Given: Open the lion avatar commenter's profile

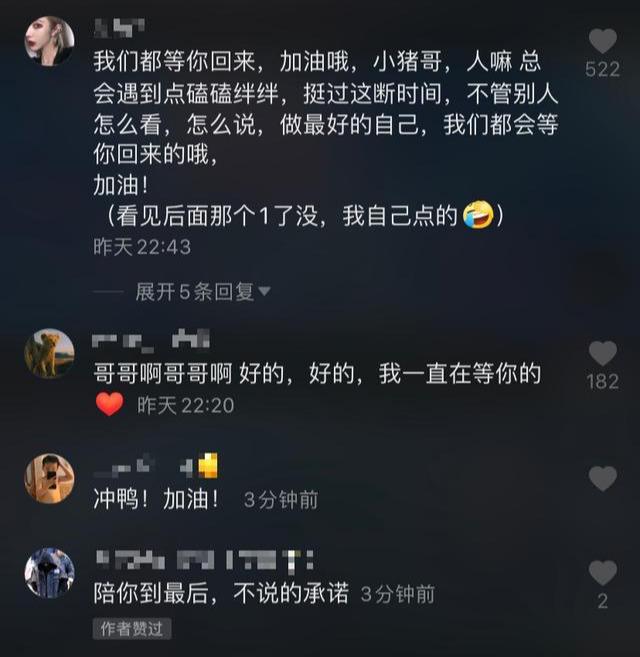Looking at the screenshot, I should tap(49, 353).
